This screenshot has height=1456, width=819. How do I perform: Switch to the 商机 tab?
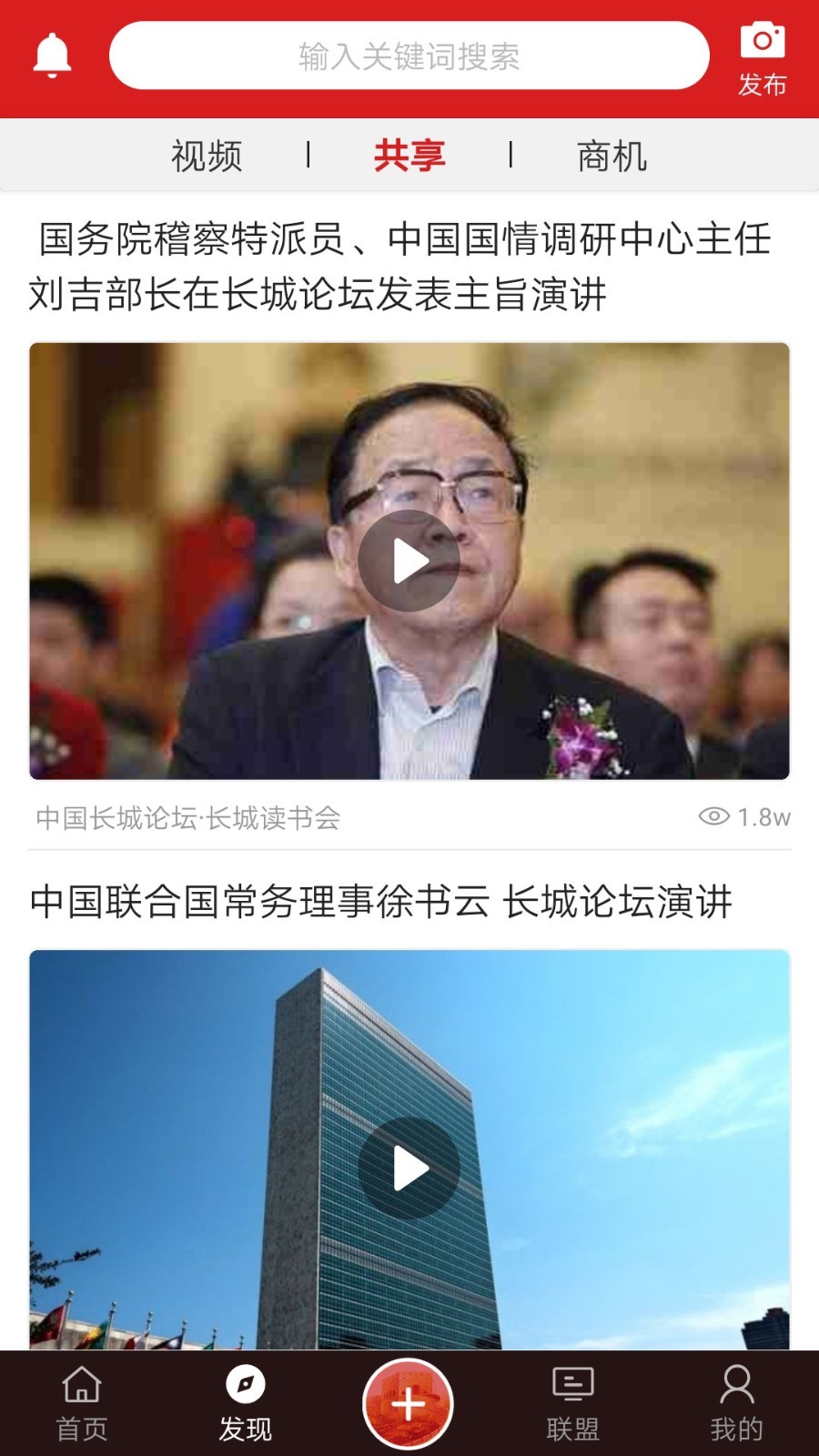click(612, 155)
